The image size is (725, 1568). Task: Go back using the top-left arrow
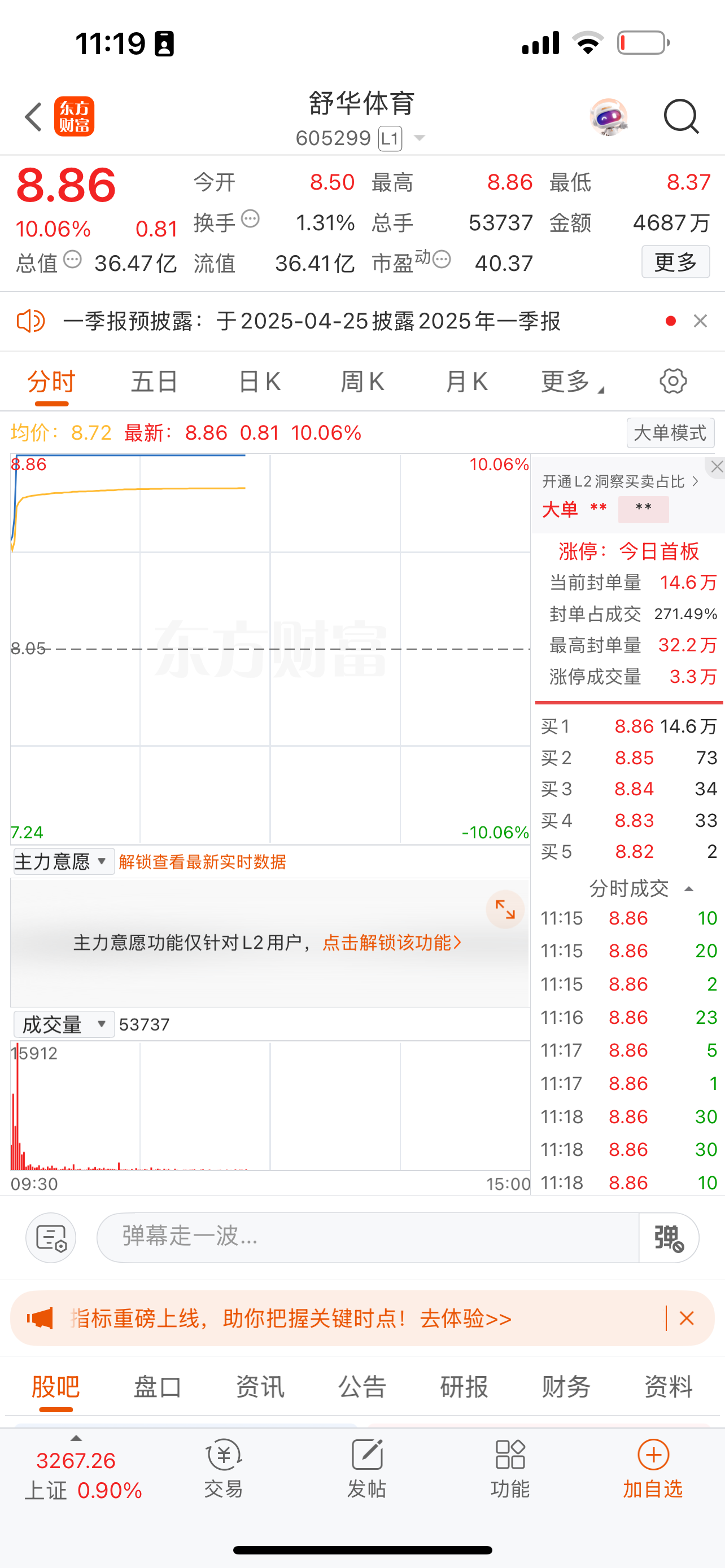(33, 116)
